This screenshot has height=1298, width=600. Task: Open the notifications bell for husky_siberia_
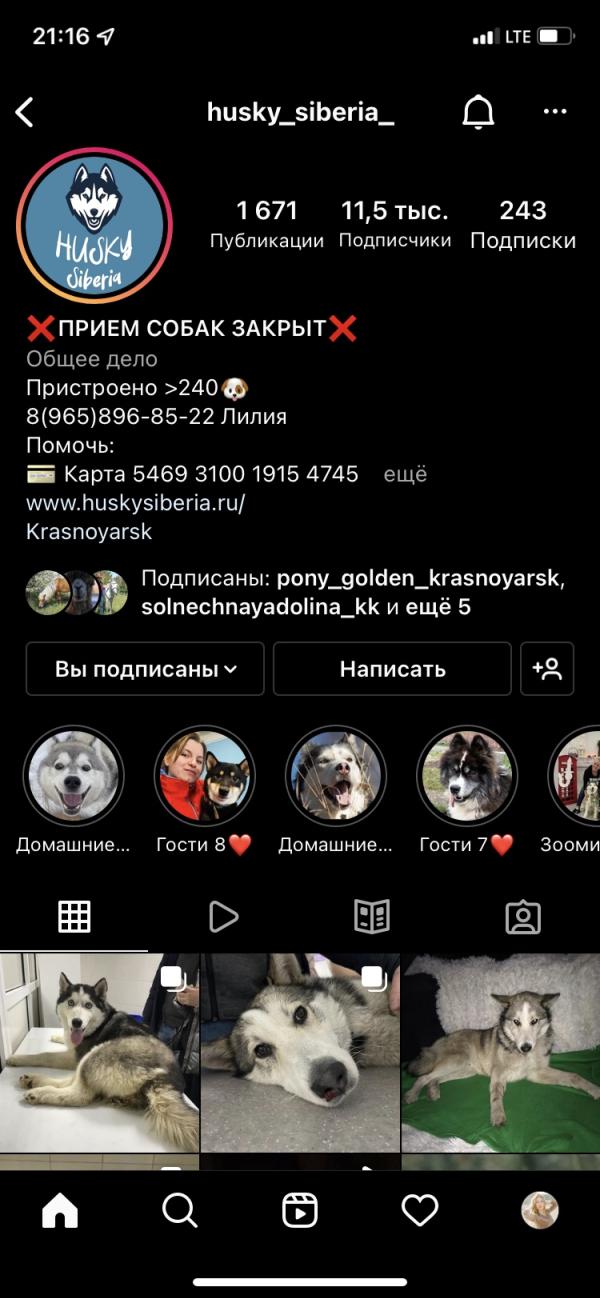click(479, 112)
